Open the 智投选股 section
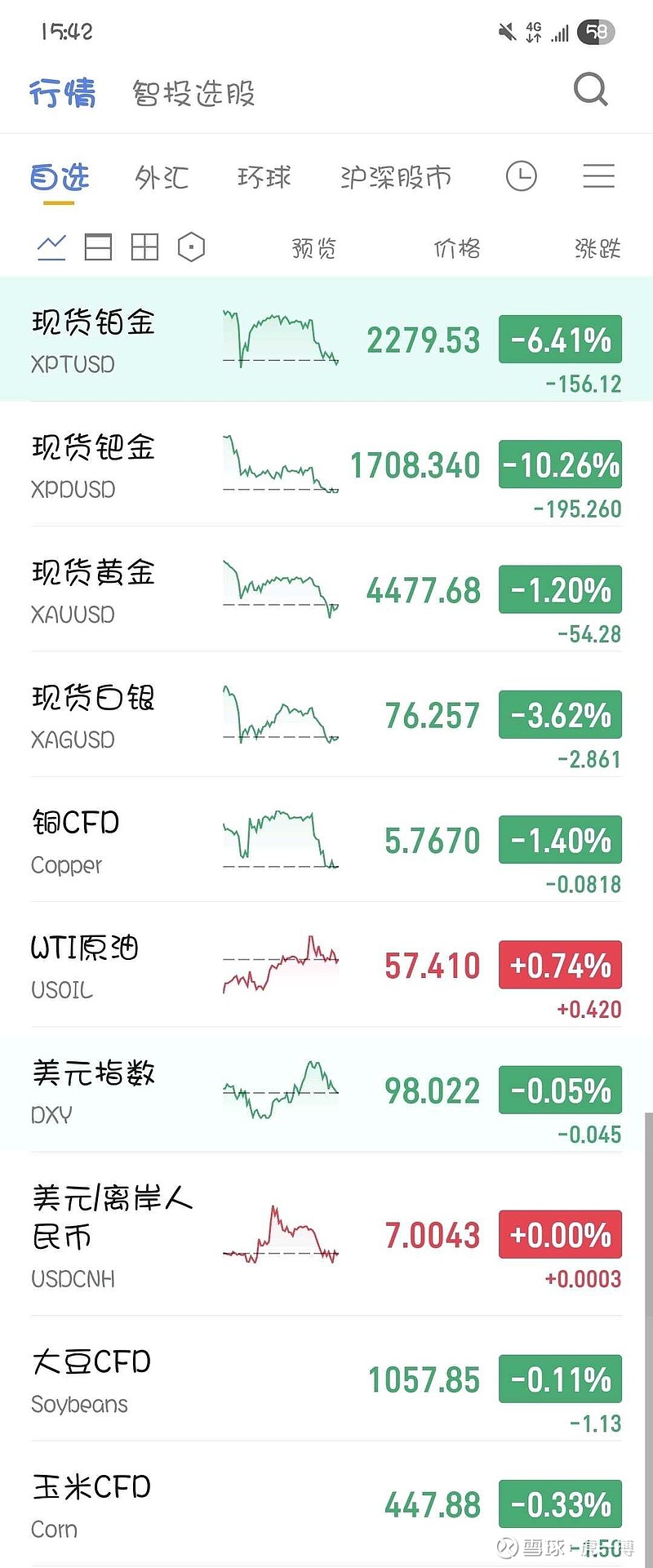Screen dimensions: 653x1568 [x=193, y=93]
